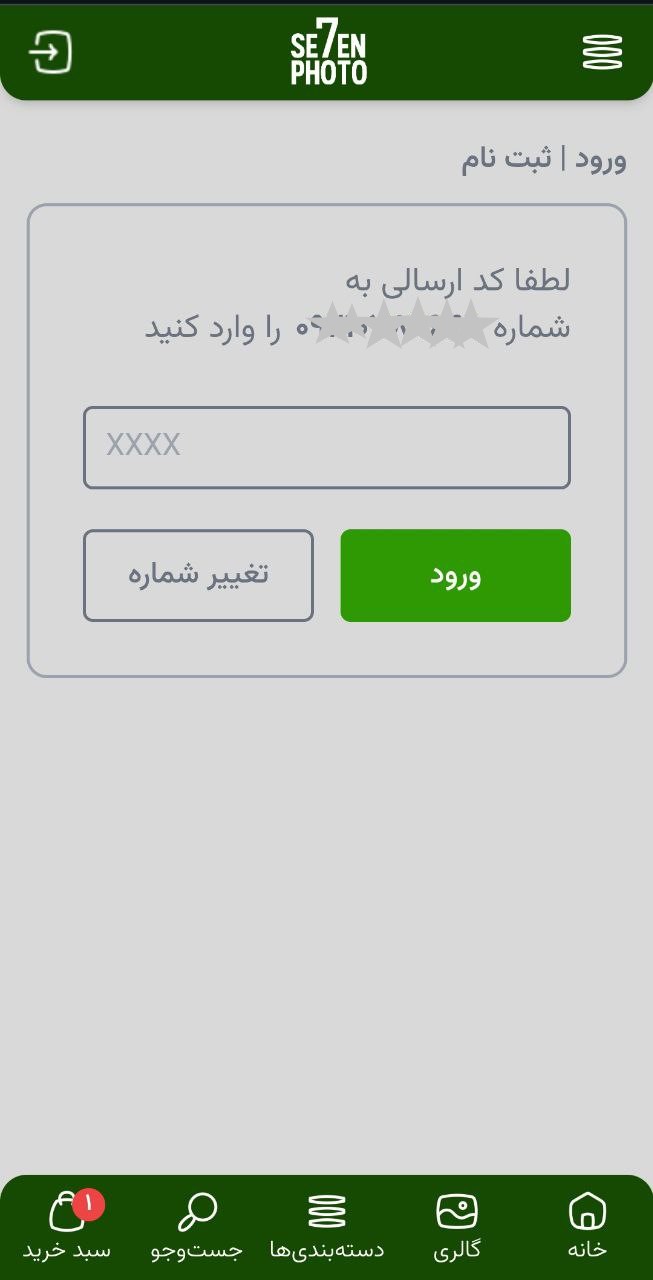Tap the تغییر شماره button

[198, 576]
